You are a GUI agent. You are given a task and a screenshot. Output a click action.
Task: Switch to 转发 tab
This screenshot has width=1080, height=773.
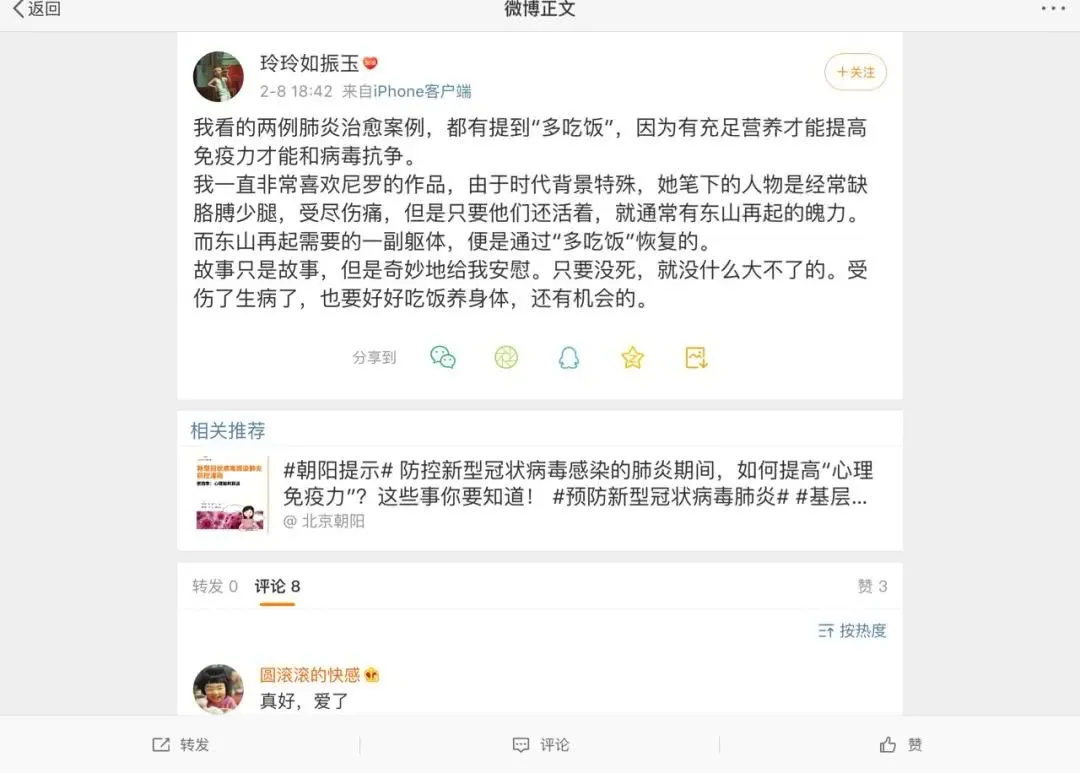coord(215,586)
